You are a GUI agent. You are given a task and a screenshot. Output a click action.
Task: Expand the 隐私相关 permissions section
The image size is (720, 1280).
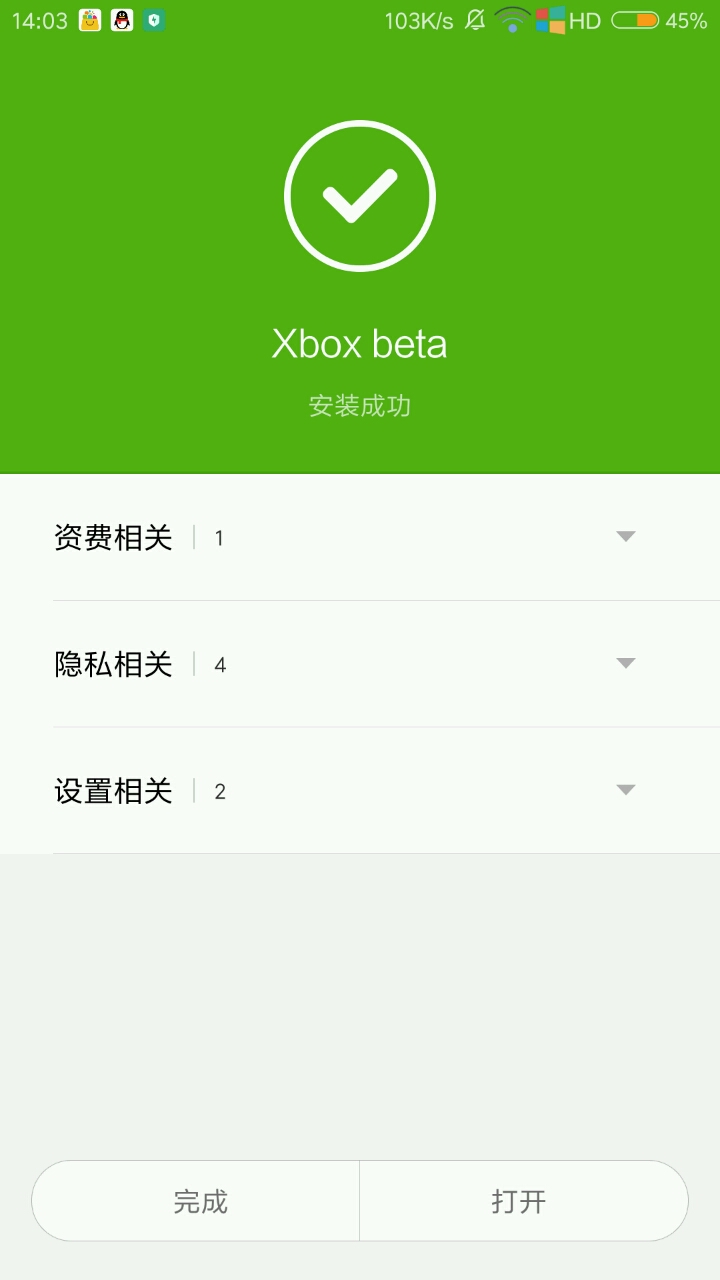tap(360, 664)
